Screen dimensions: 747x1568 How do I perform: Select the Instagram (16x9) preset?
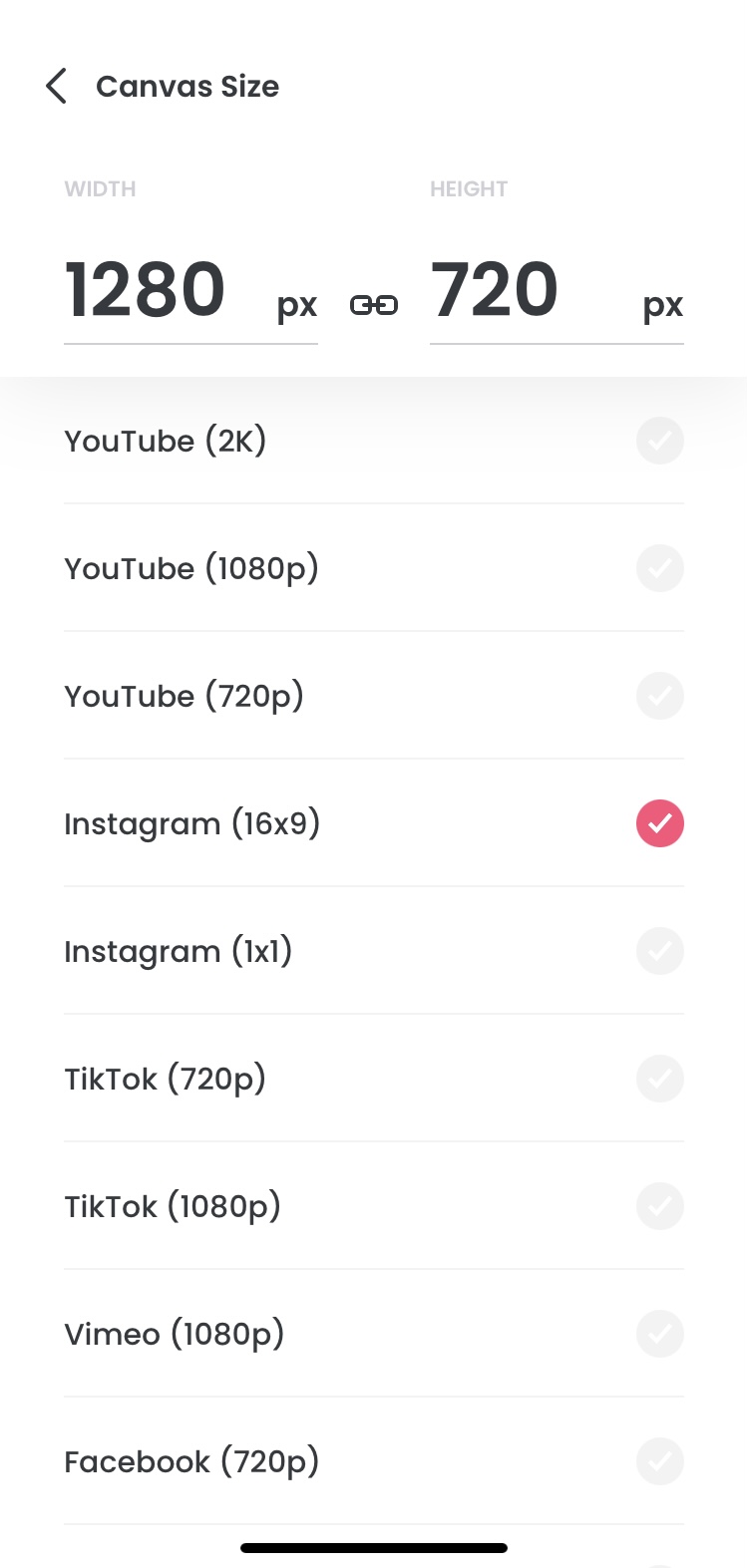[x=373, y=823]
